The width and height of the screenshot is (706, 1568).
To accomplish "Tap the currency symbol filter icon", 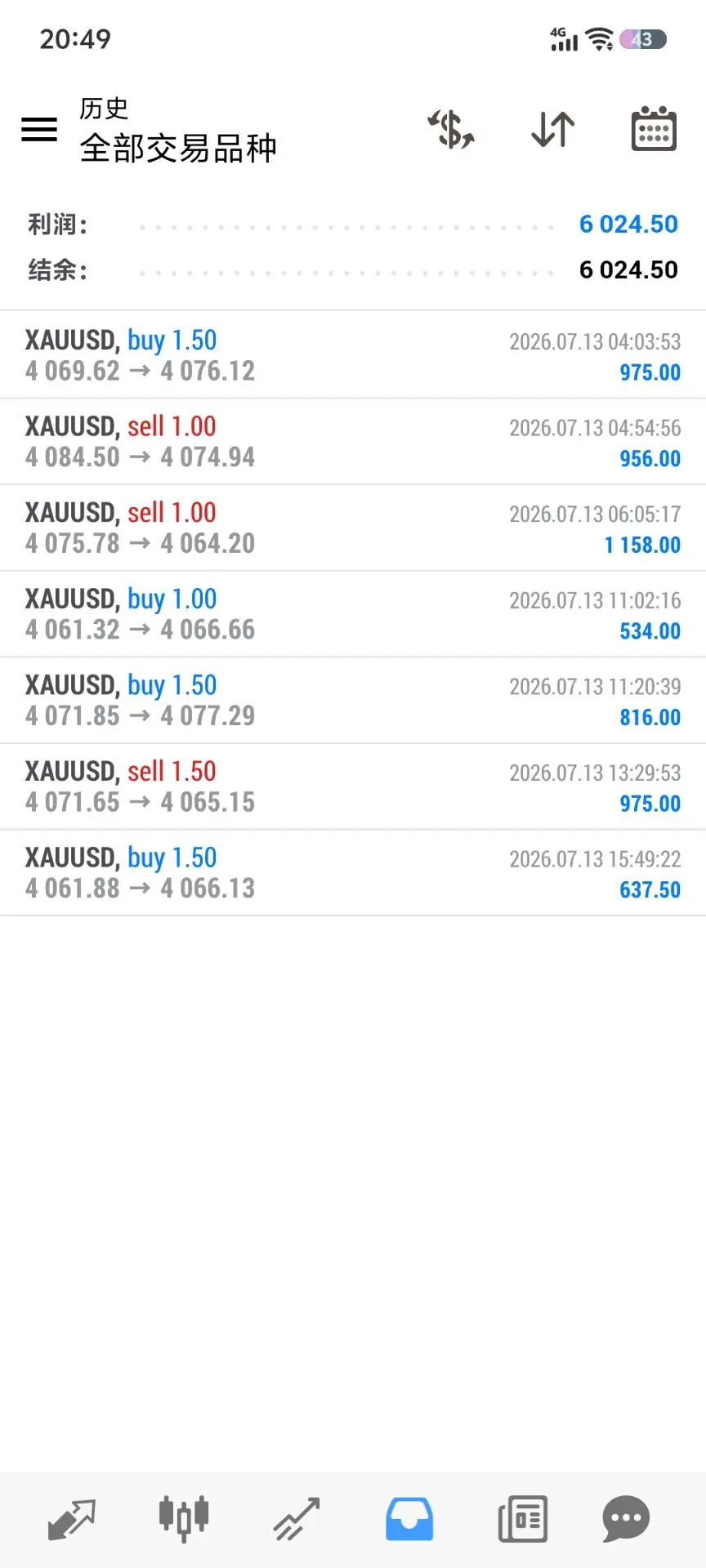I will 451,129.
